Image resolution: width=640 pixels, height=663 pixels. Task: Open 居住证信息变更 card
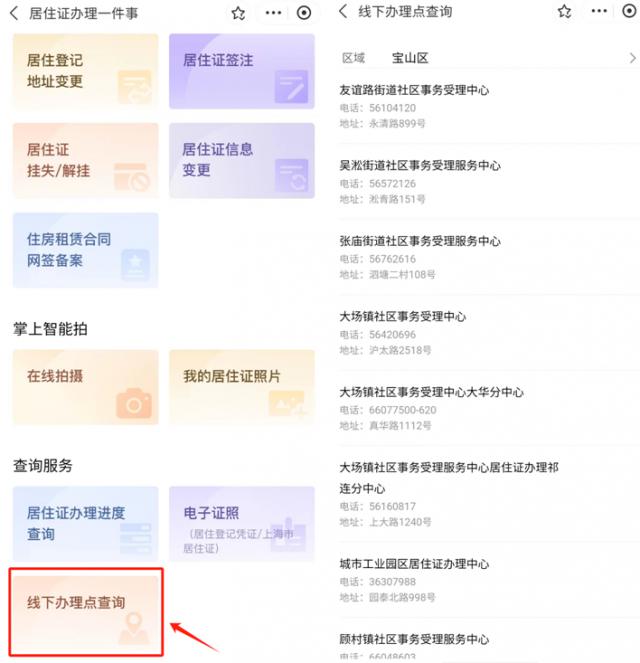(x=241, y=160)
